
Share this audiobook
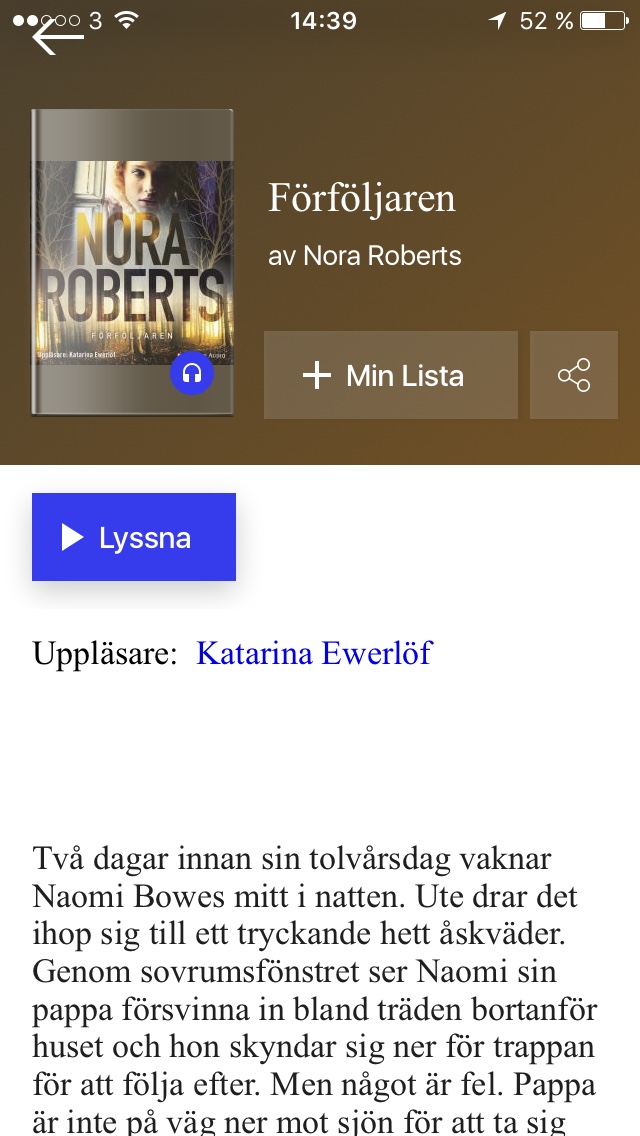[574, 375]
